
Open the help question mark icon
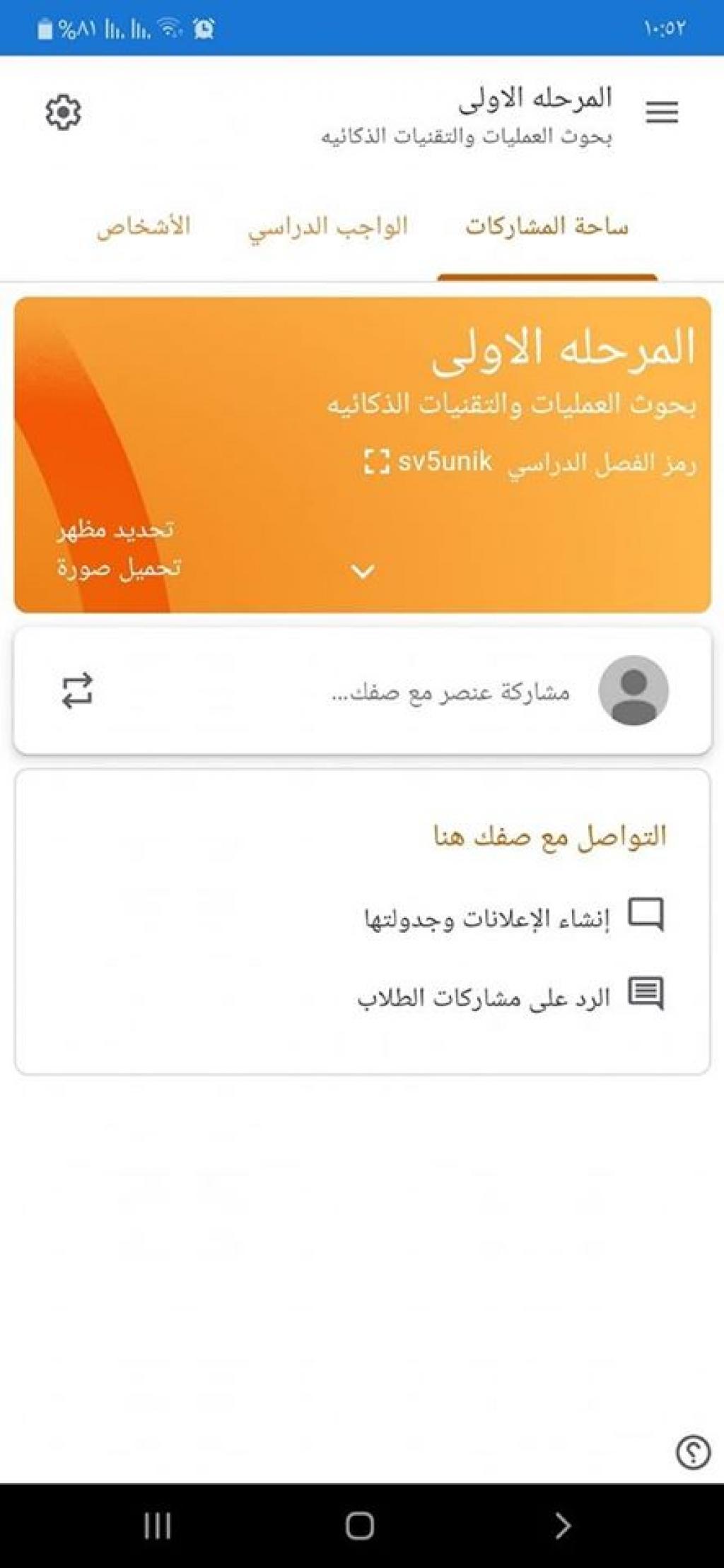tap(692, 1452)
